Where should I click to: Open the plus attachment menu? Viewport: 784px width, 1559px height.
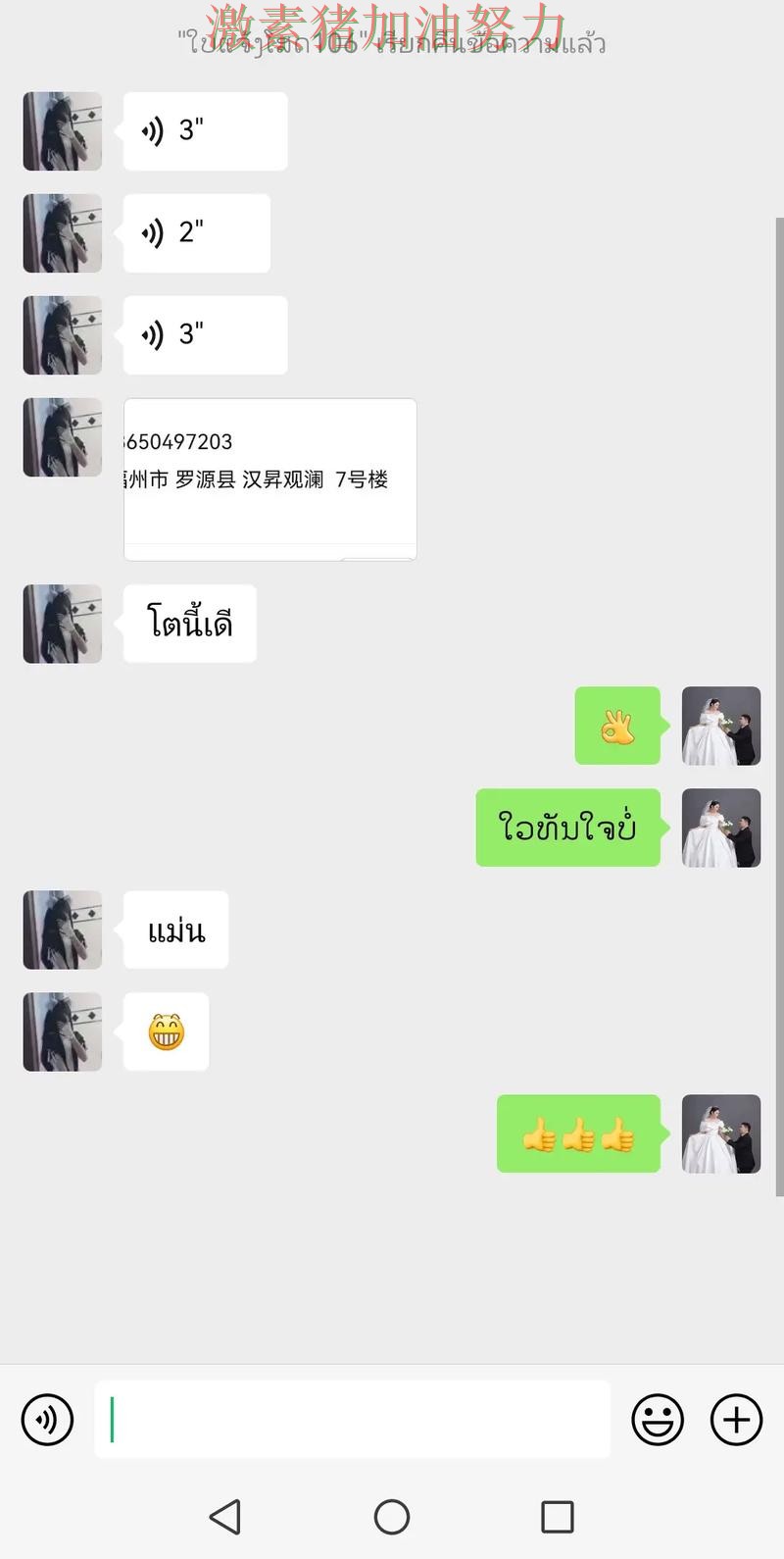tap(736, 1419)
